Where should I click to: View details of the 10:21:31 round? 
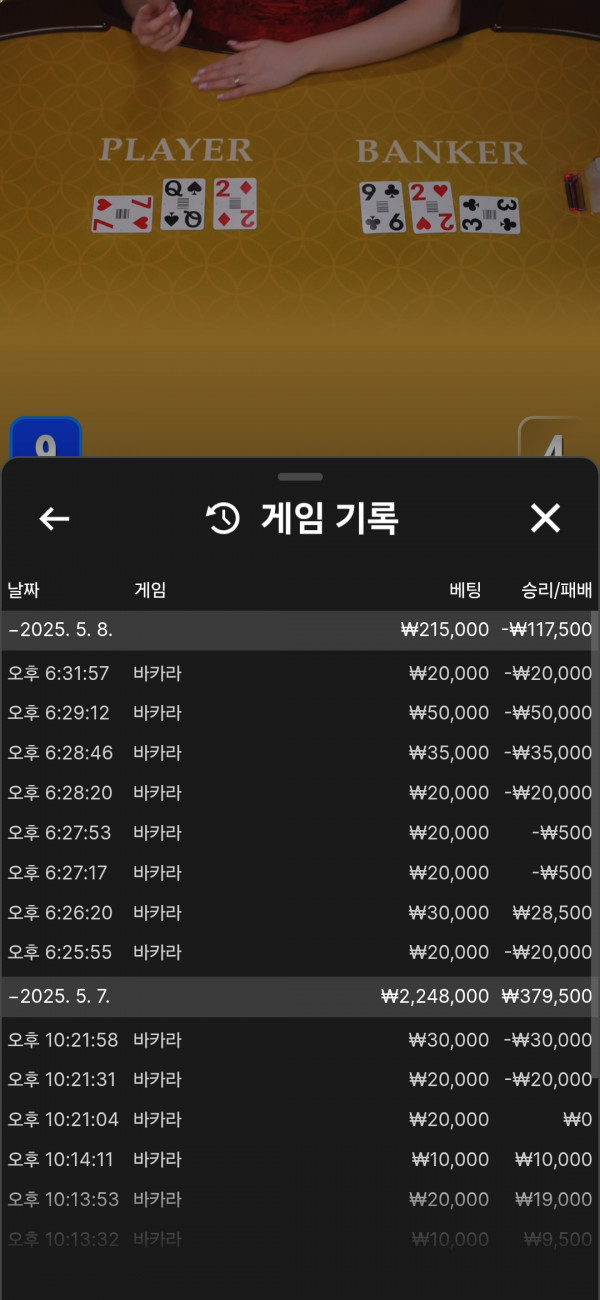[300, 1080]
